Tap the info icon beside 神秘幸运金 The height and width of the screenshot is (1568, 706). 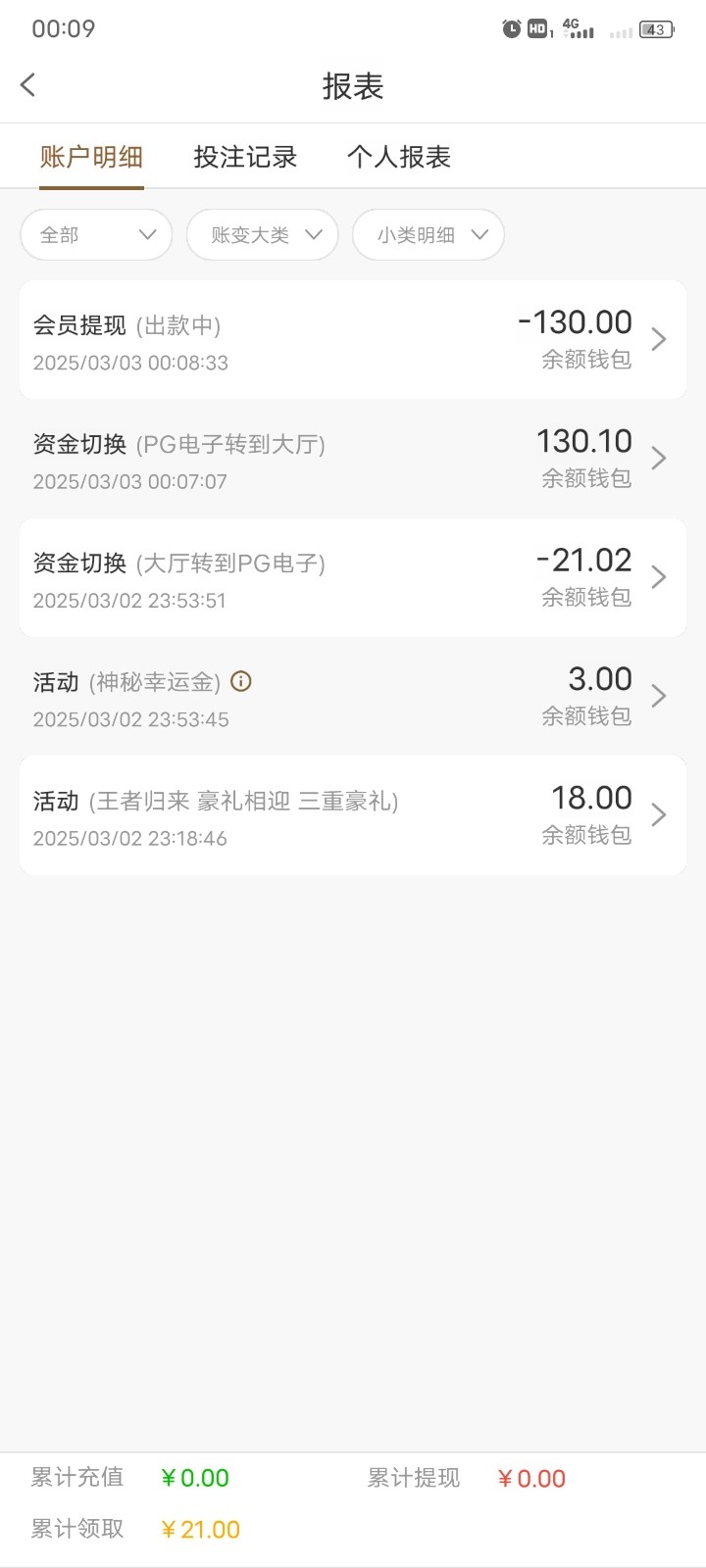(x=241, y=681)
